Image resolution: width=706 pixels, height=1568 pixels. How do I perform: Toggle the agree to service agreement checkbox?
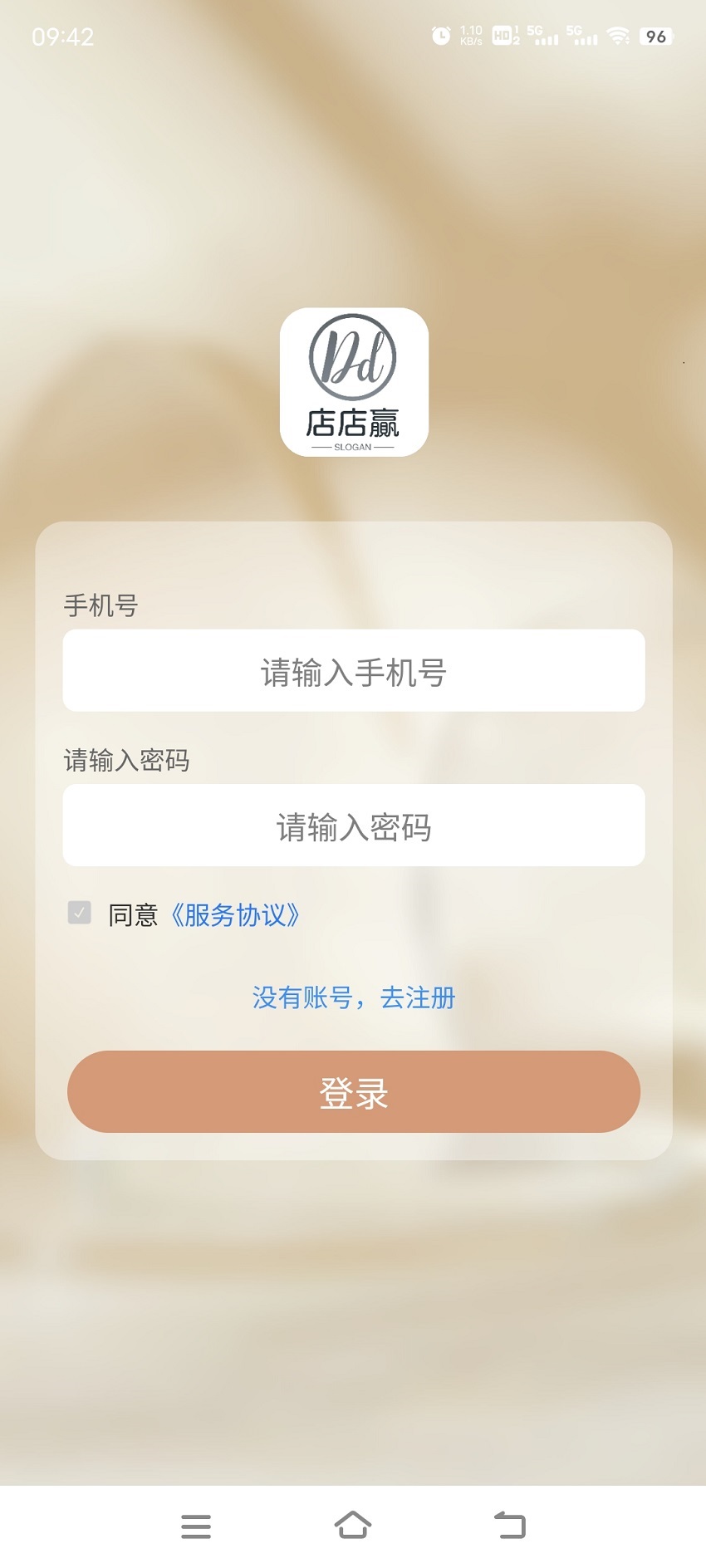(x=80, y=913)
